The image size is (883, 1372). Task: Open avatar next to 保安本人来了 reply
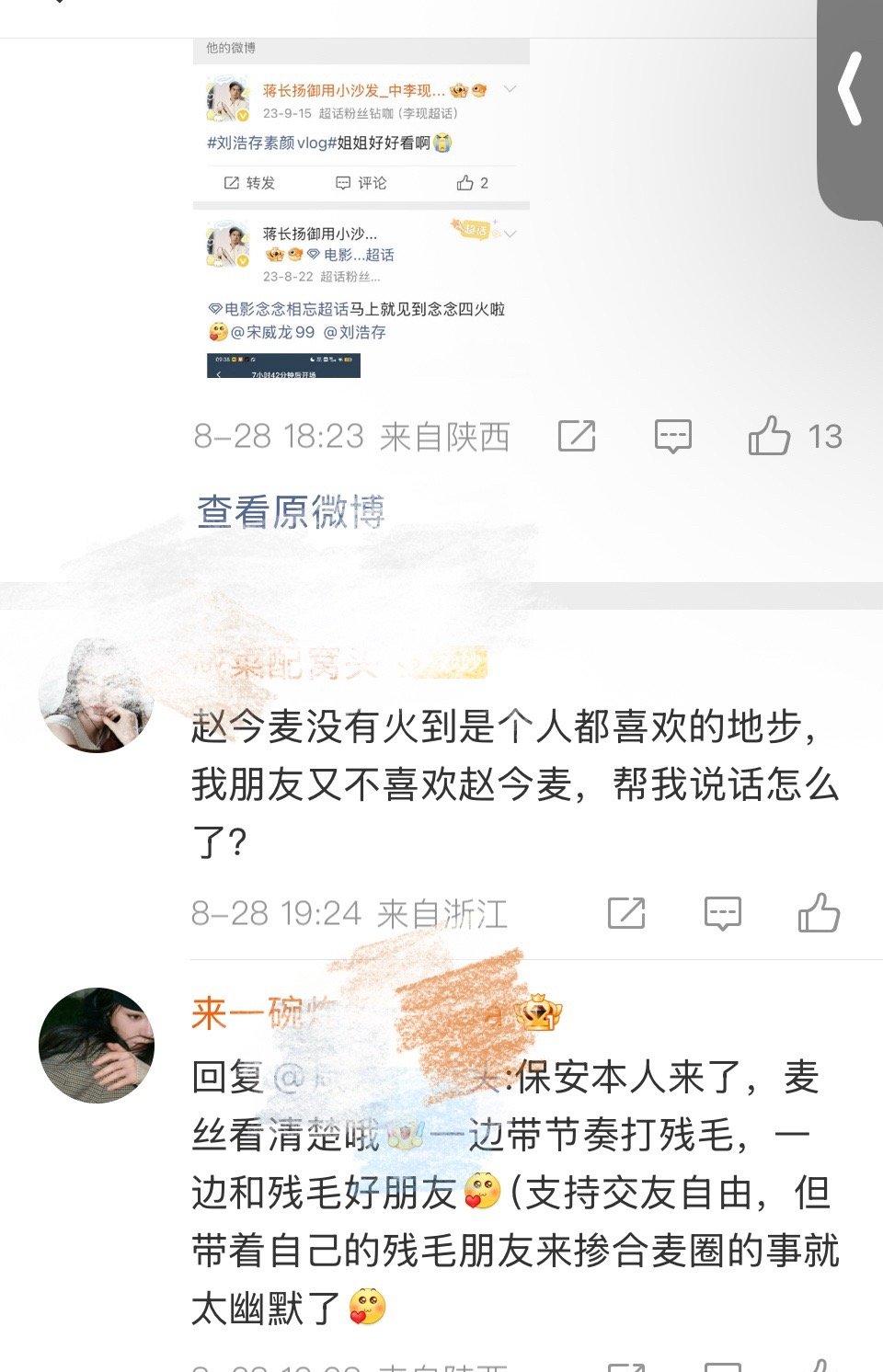click(x=97, y=1046)
